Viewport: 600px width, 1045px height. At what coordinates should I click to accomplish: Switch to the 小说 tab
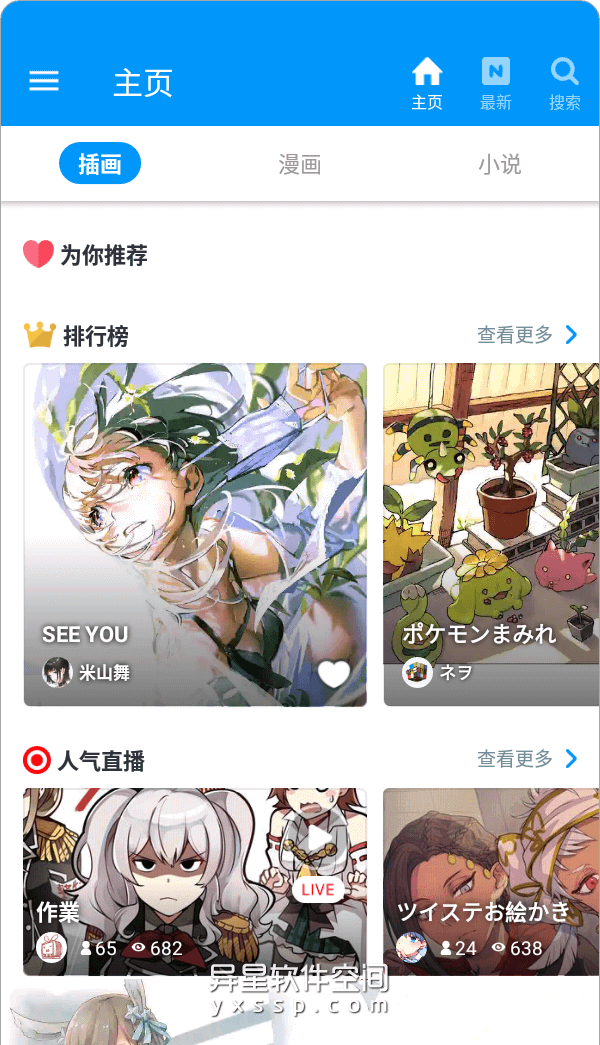[x=499, y=164]
